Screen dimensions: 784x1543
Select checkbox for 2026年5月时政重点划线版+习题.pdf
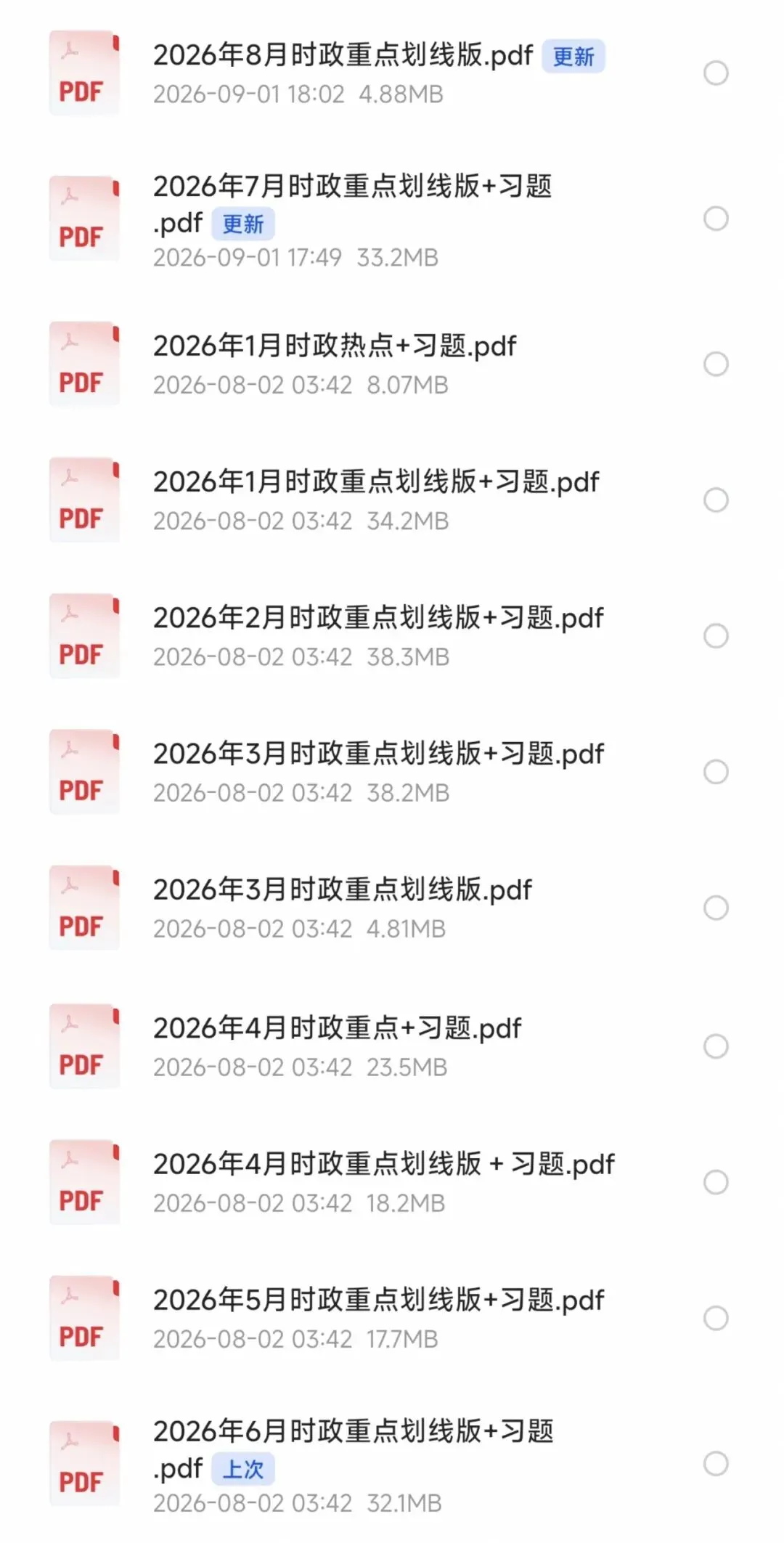pyautogui.click(x=716, y=1318)
